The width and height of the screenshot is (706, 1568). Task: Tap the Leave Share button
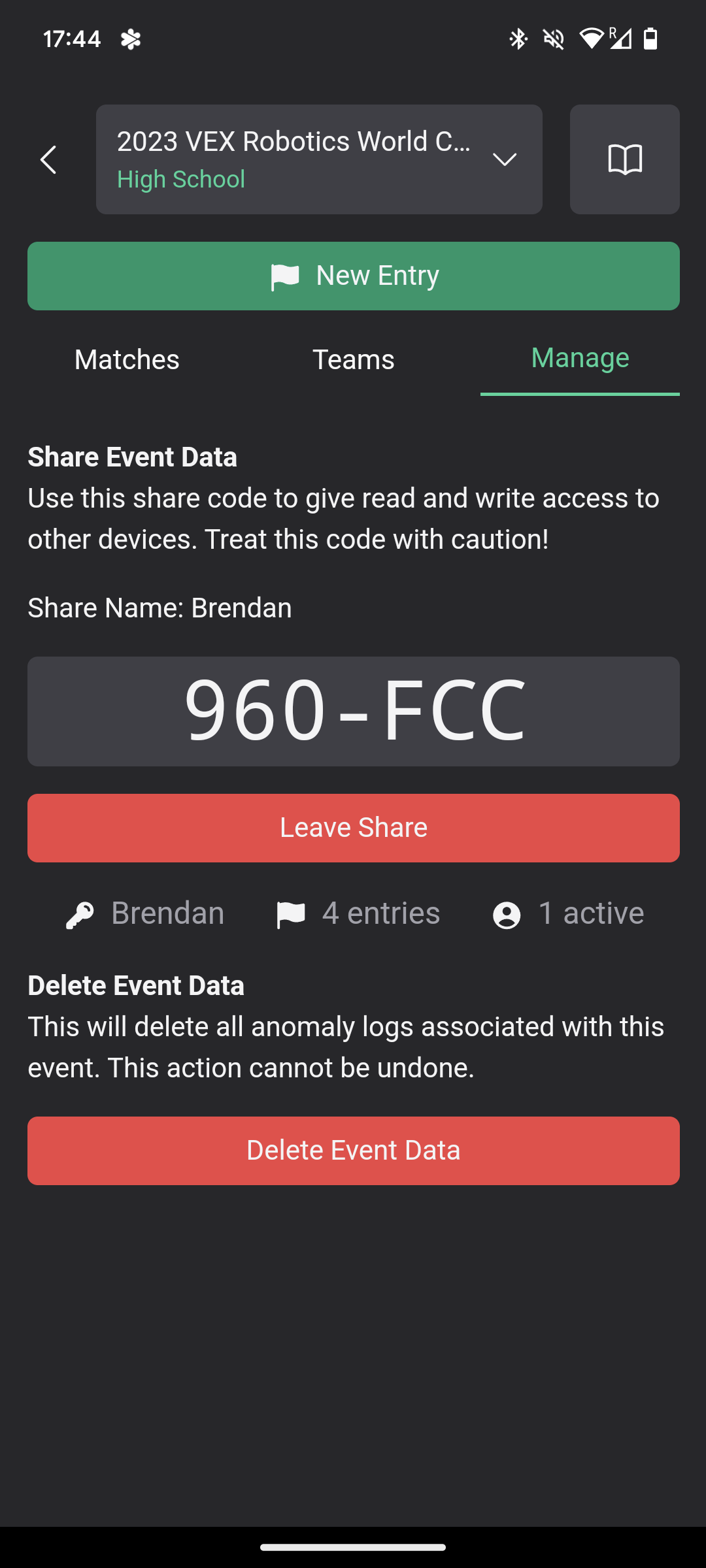[354, 828]
